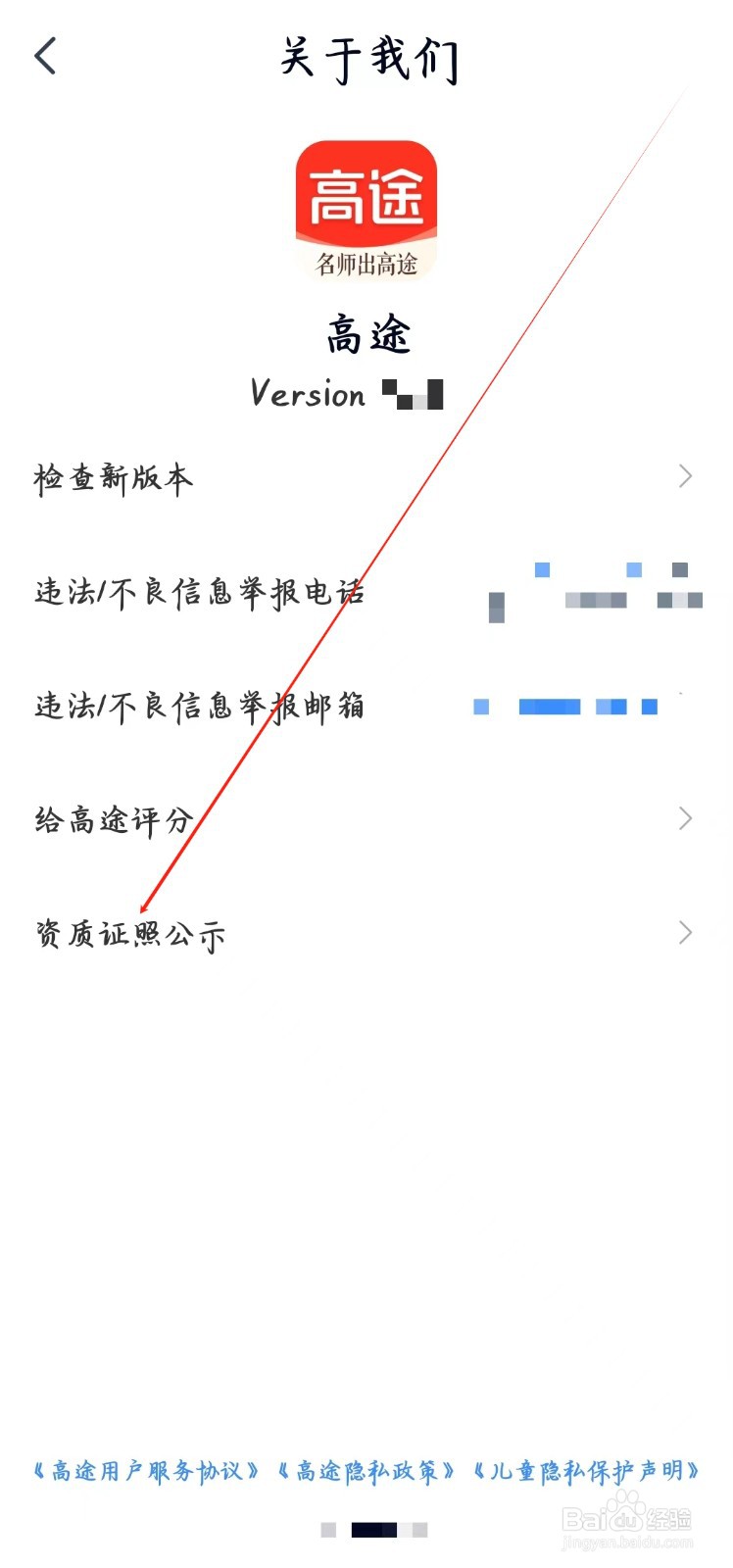The width and height of the screenshot is (733, 1568).
Task: Click the blurred report email address
Action: point(568,706)
